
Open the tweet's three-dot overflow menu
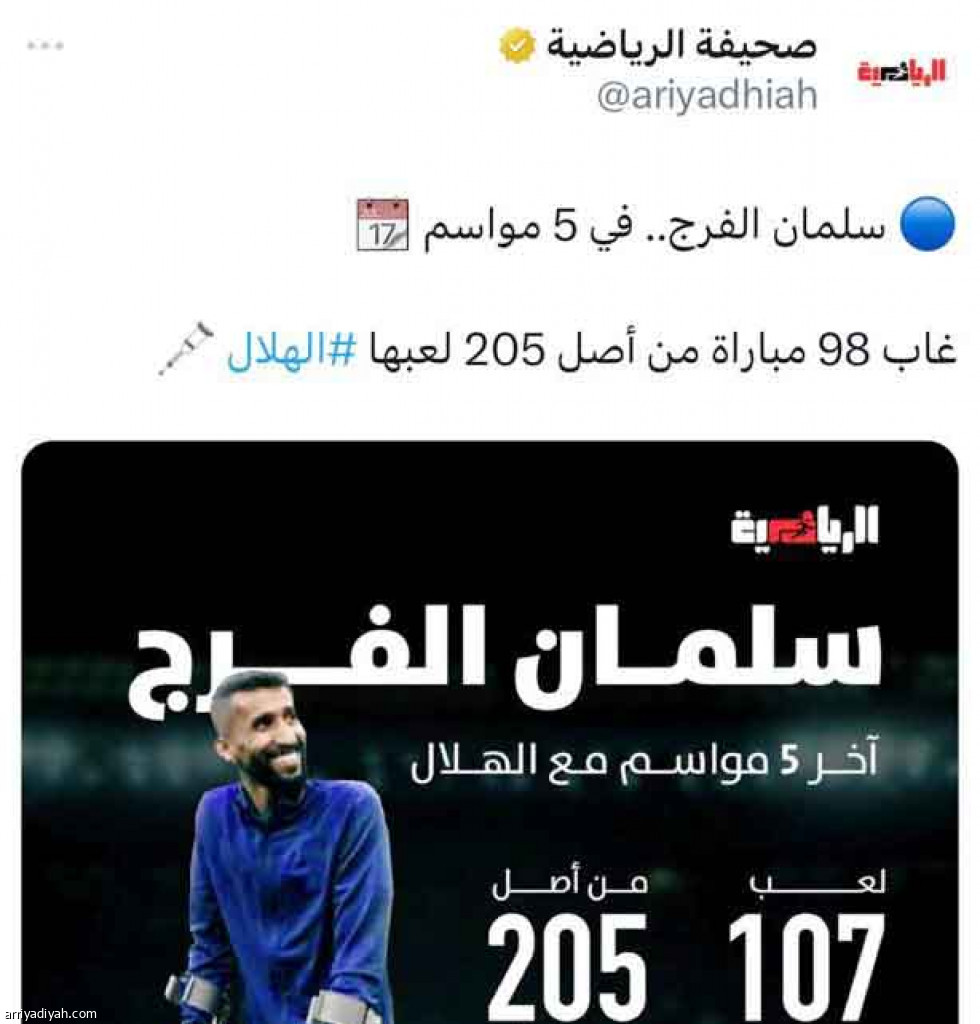tap(45, 46)
